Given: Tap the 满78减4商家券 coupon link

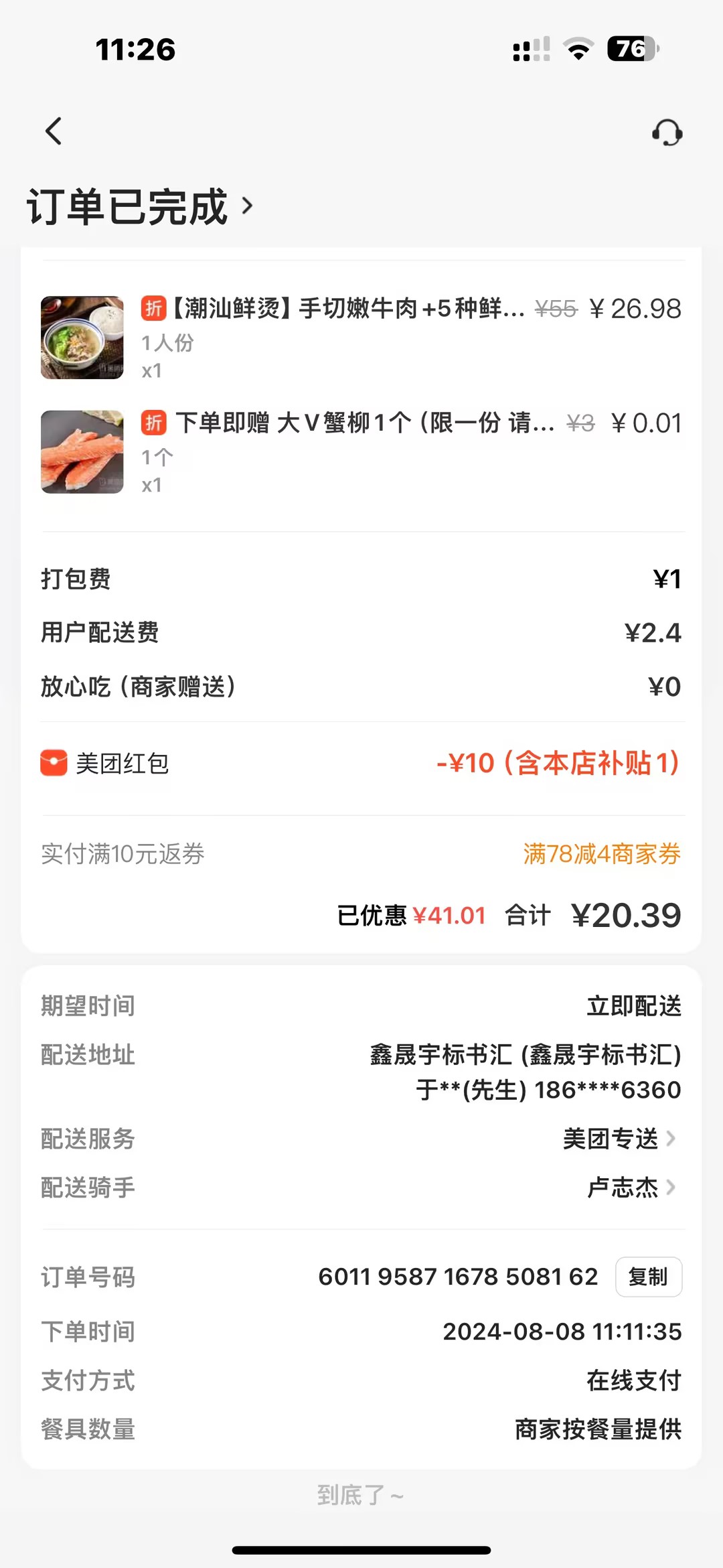Looking at the screenshot, I should (x=601, y=854).
